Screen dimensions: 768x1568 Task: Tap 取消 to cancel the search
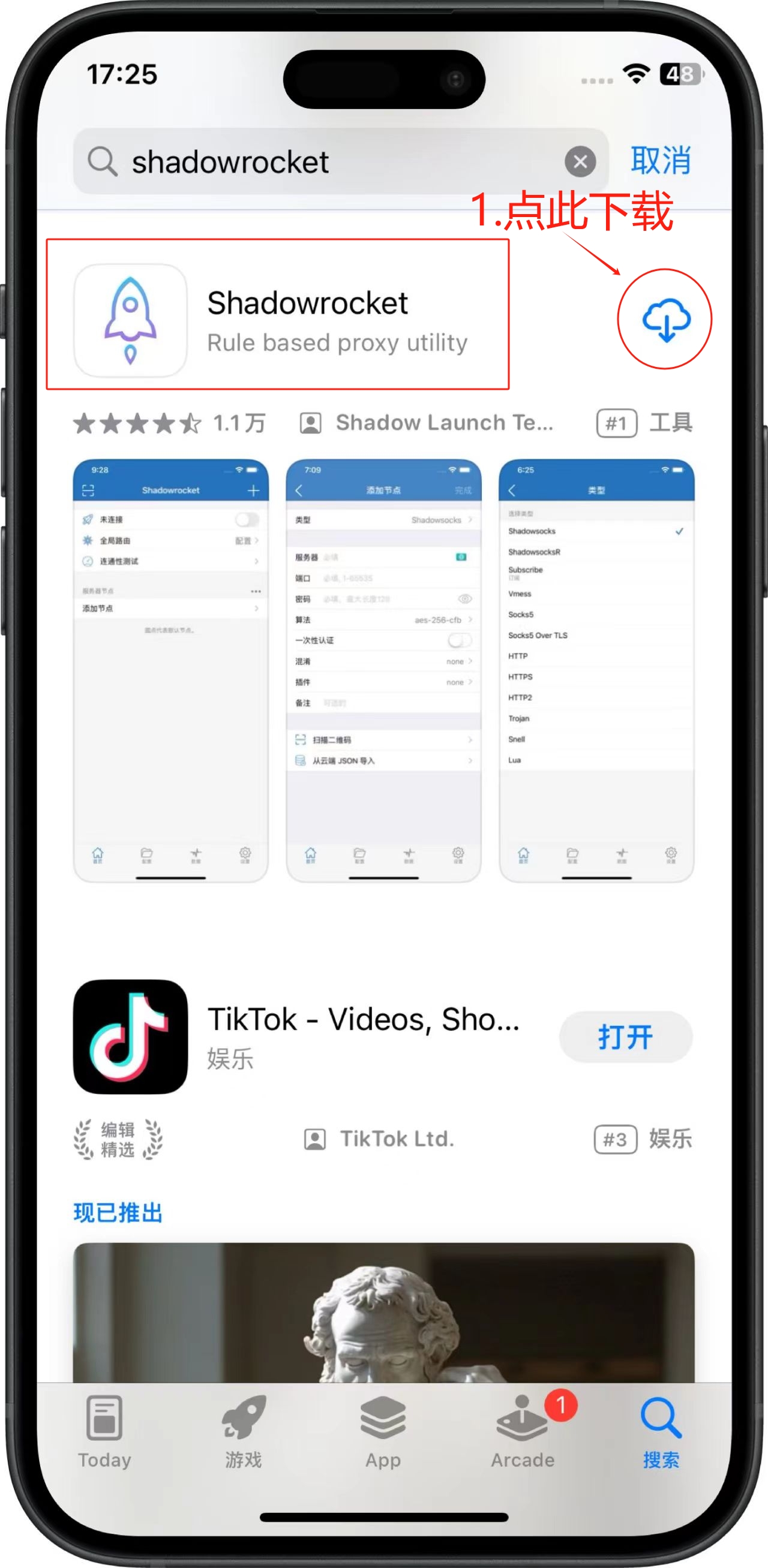661,161
